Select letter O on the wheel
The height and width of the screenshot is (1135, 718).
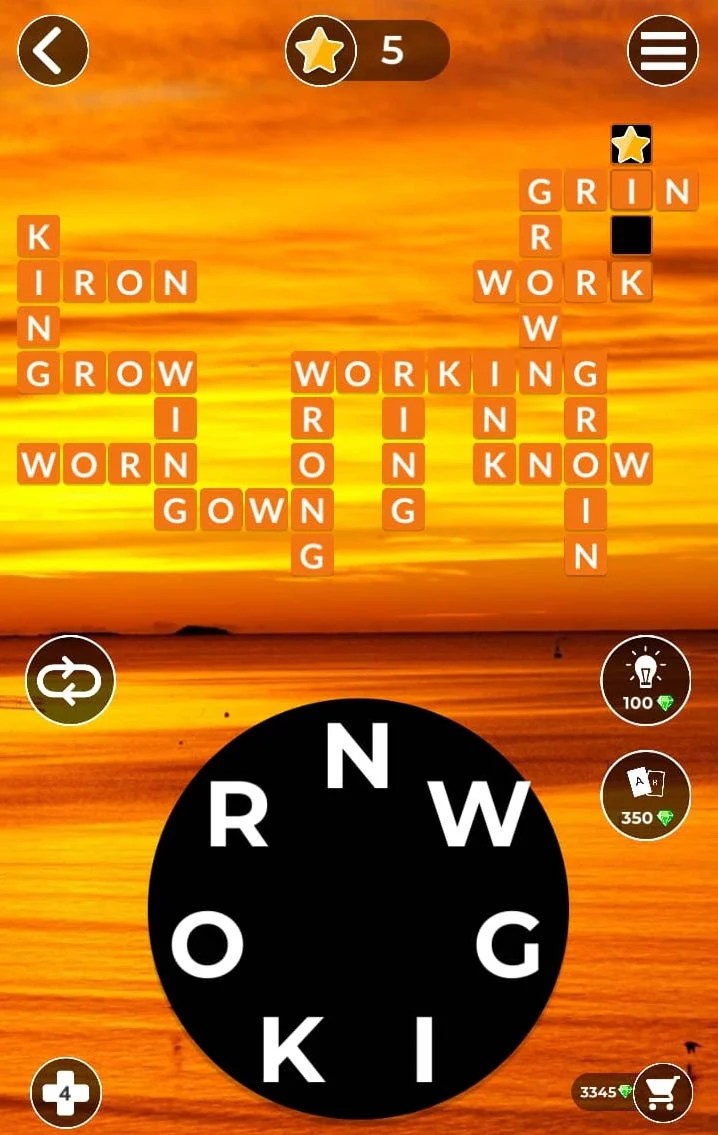208,945
